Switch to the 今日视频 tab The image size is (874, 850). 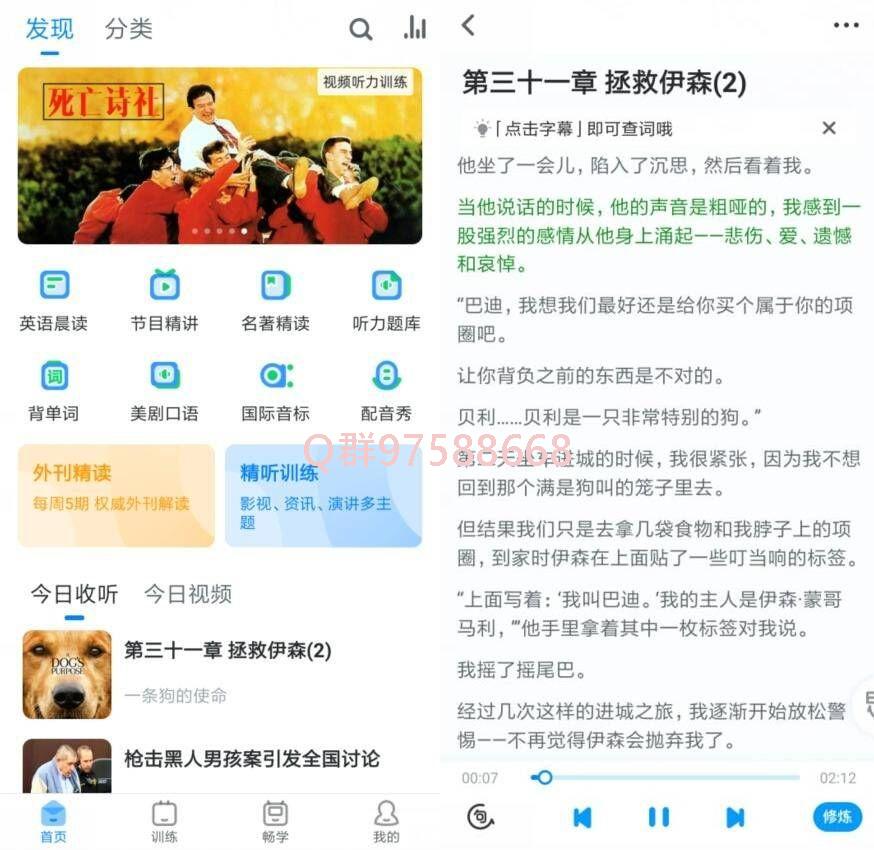(x=188, y=594)
